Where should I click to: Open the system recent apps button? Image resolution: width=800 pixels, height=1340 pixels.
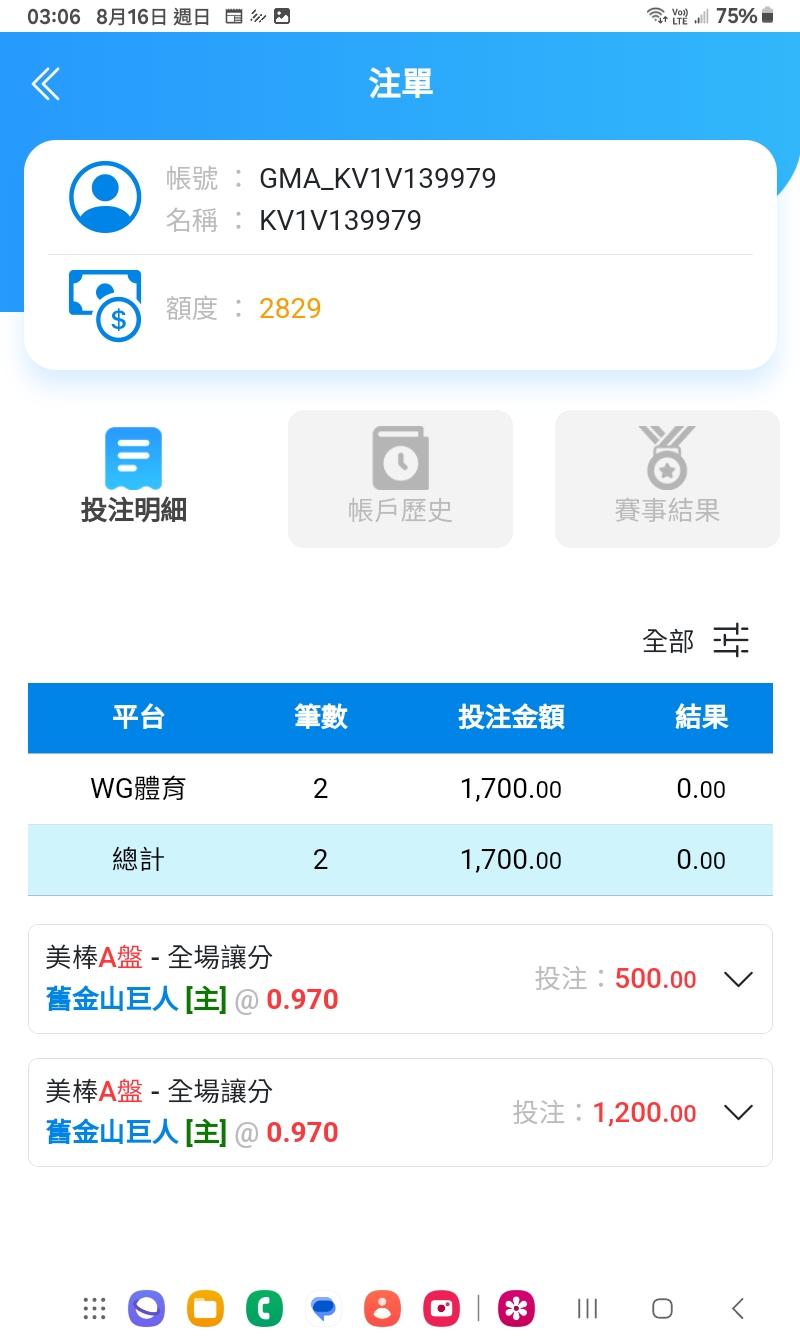pyautogui.click(x=588, y=1308)
